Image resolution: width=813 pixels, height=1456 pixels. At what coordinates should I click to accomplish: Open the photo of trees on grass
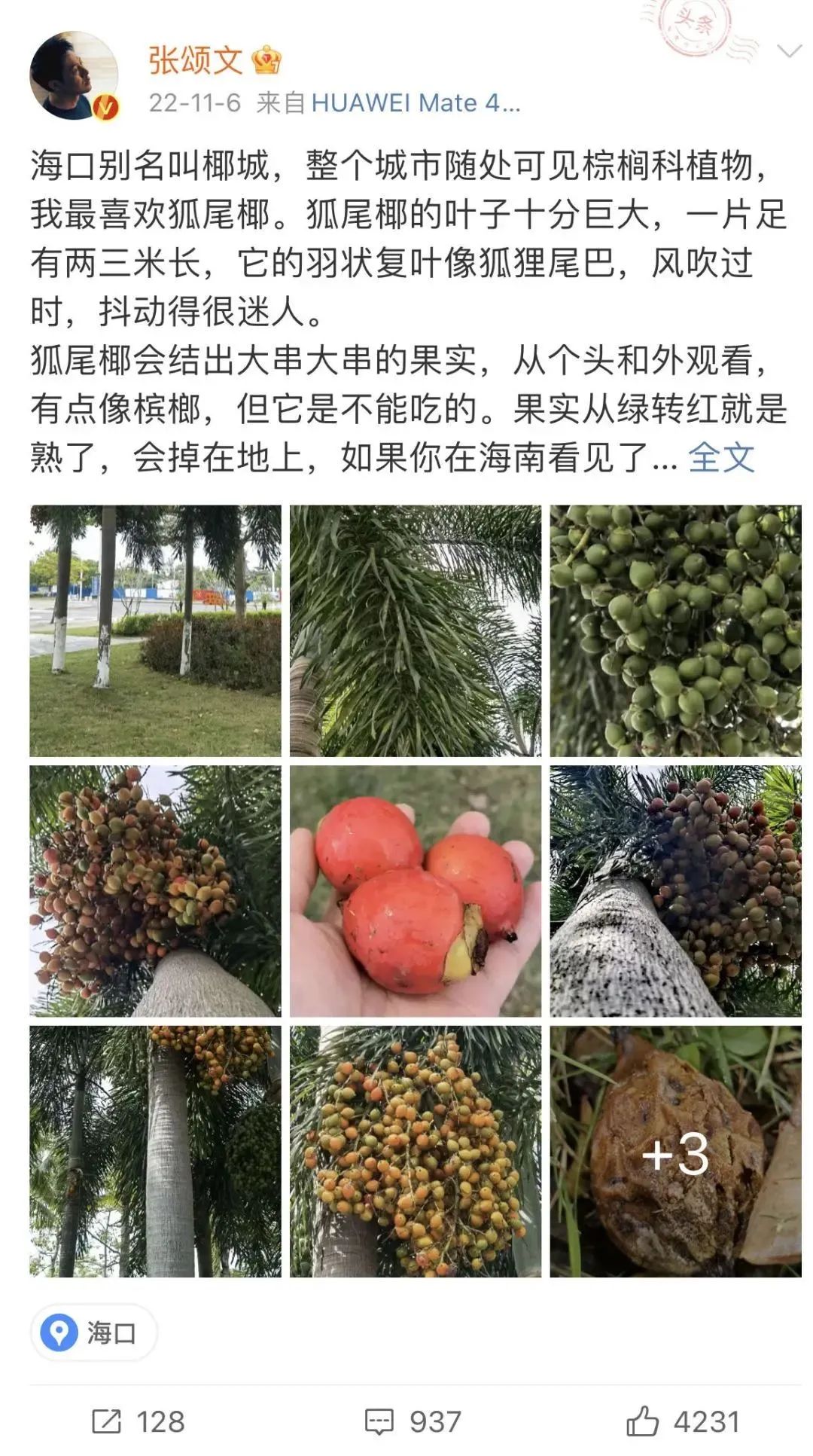tap(155, 630)
